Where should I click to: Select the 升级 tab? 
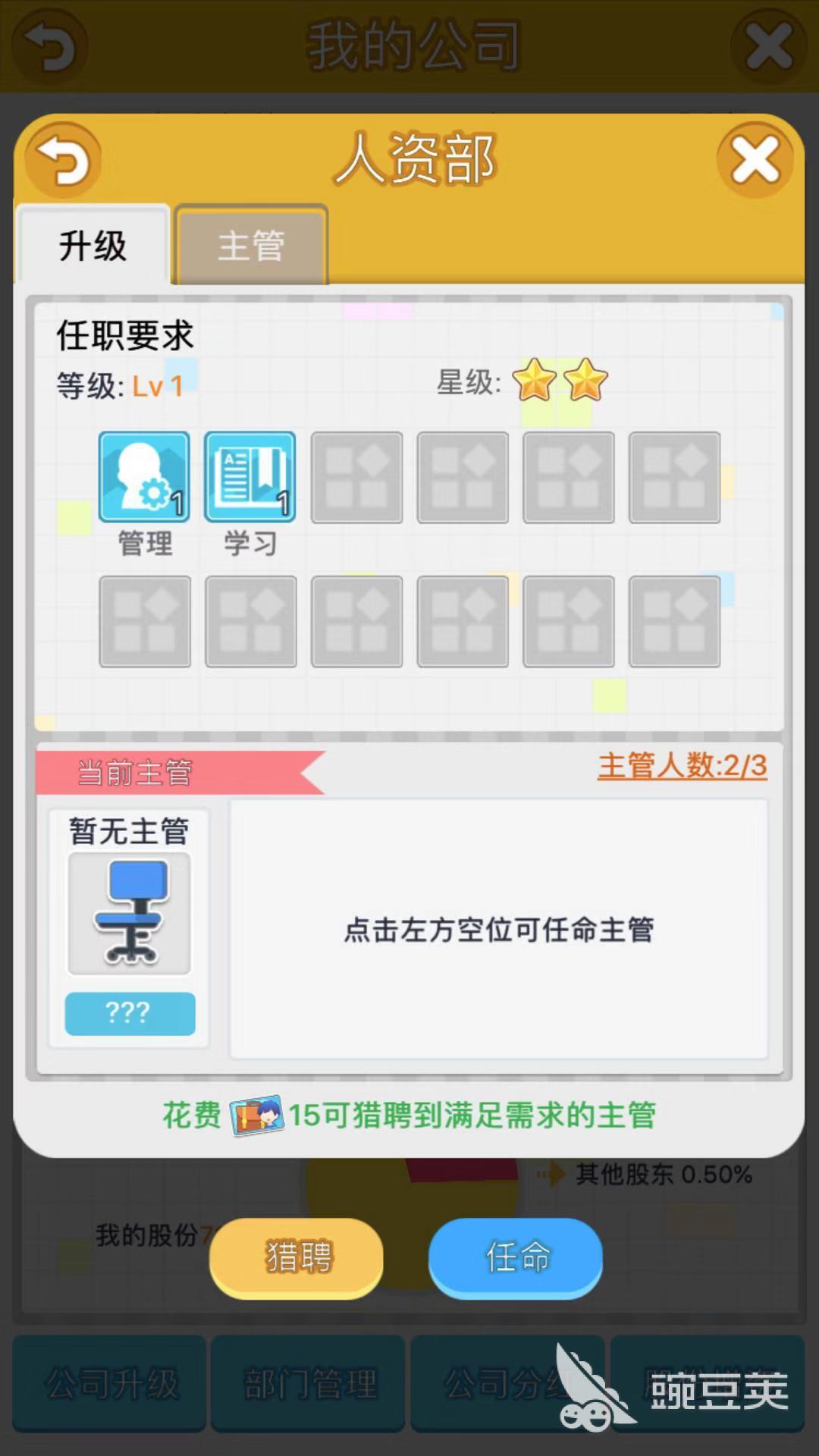point(93,246)
